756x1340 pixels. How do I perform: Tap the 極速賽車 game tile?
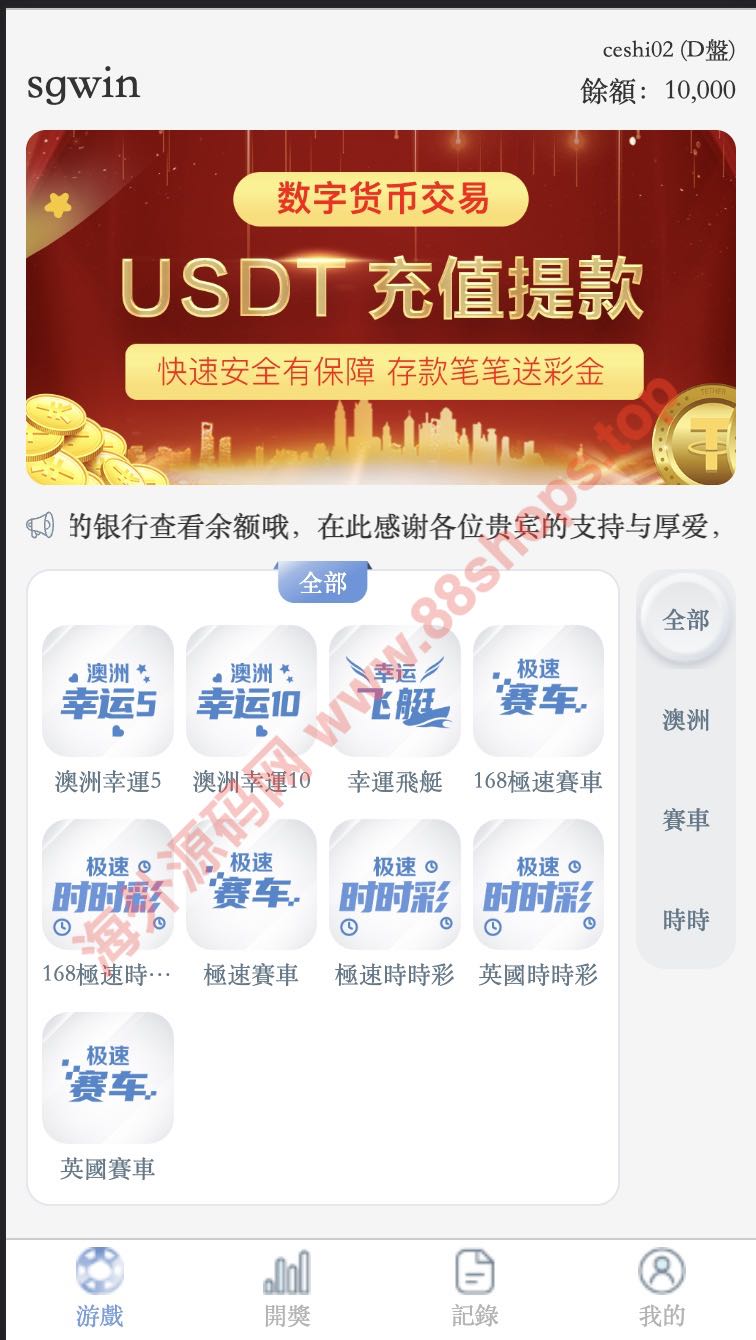[x=251, y=884]
